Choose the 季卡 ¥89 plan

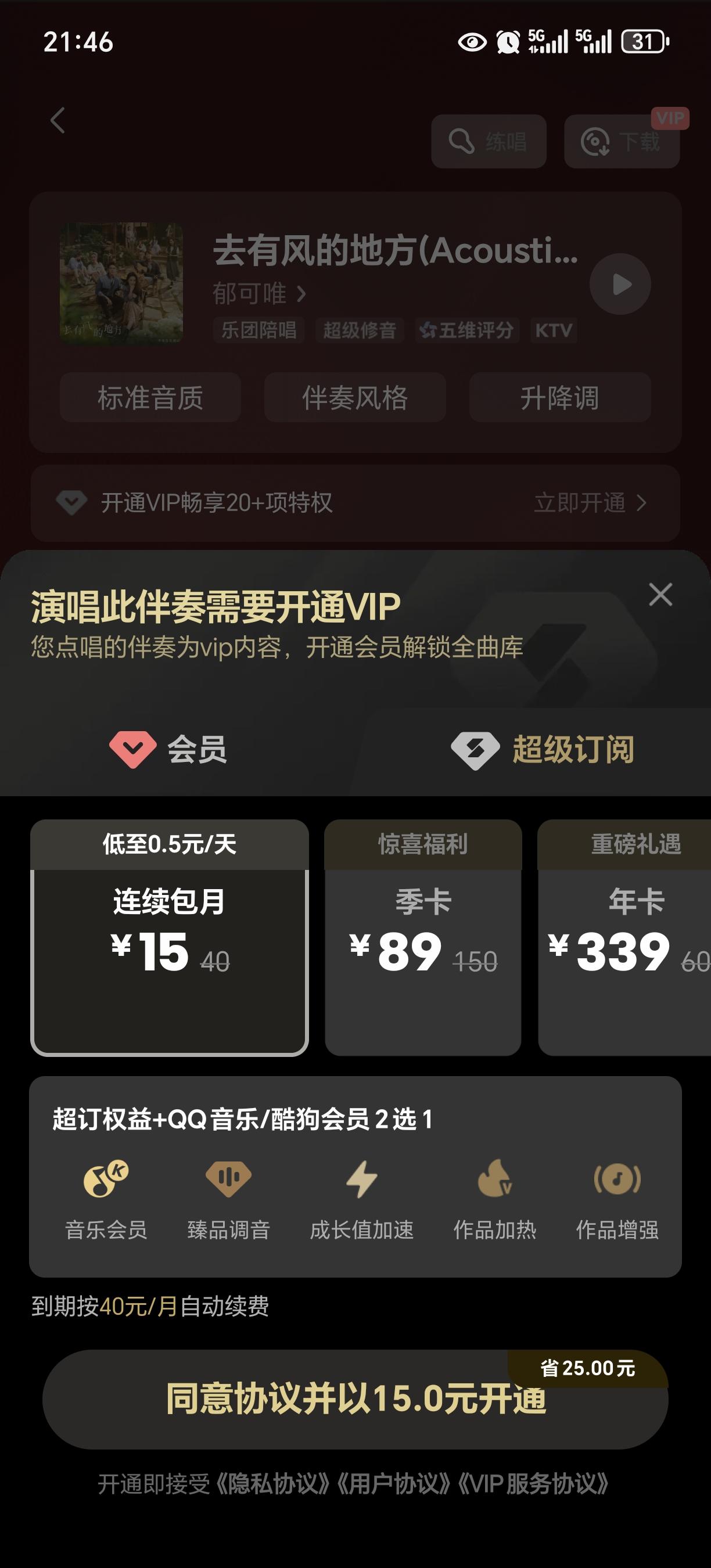422,938
